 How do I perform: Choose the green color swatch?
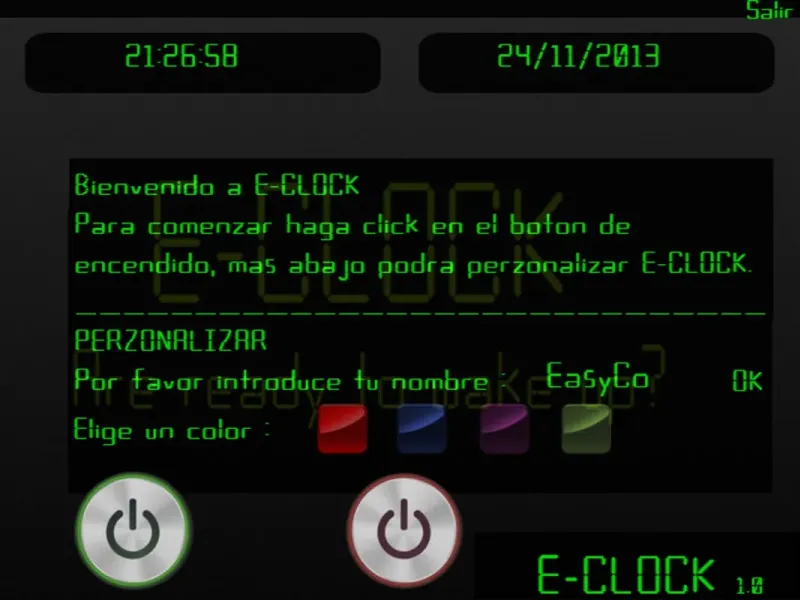586,429
